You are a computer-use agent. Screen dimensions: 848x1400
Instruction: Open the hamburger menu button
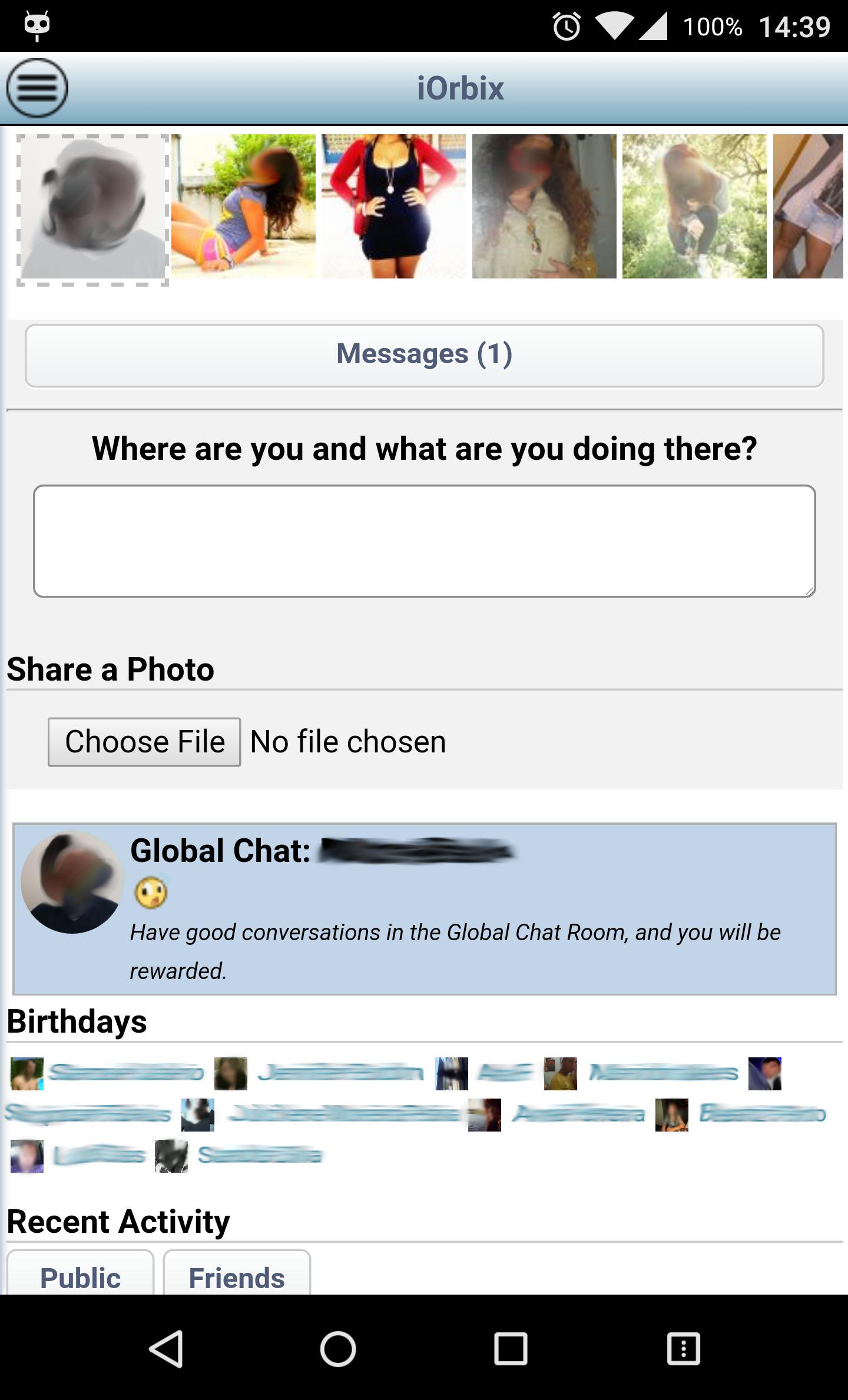[x=37, y=88]
